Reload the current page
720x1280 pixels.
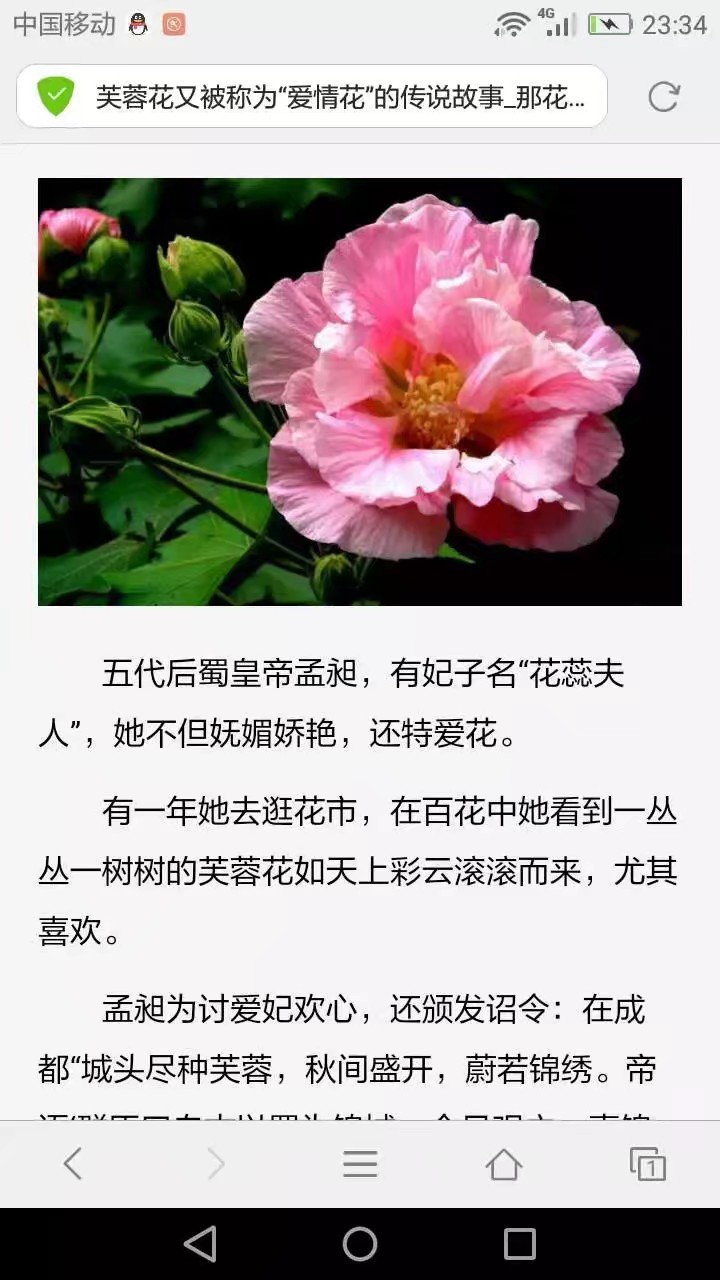(663, 97)
